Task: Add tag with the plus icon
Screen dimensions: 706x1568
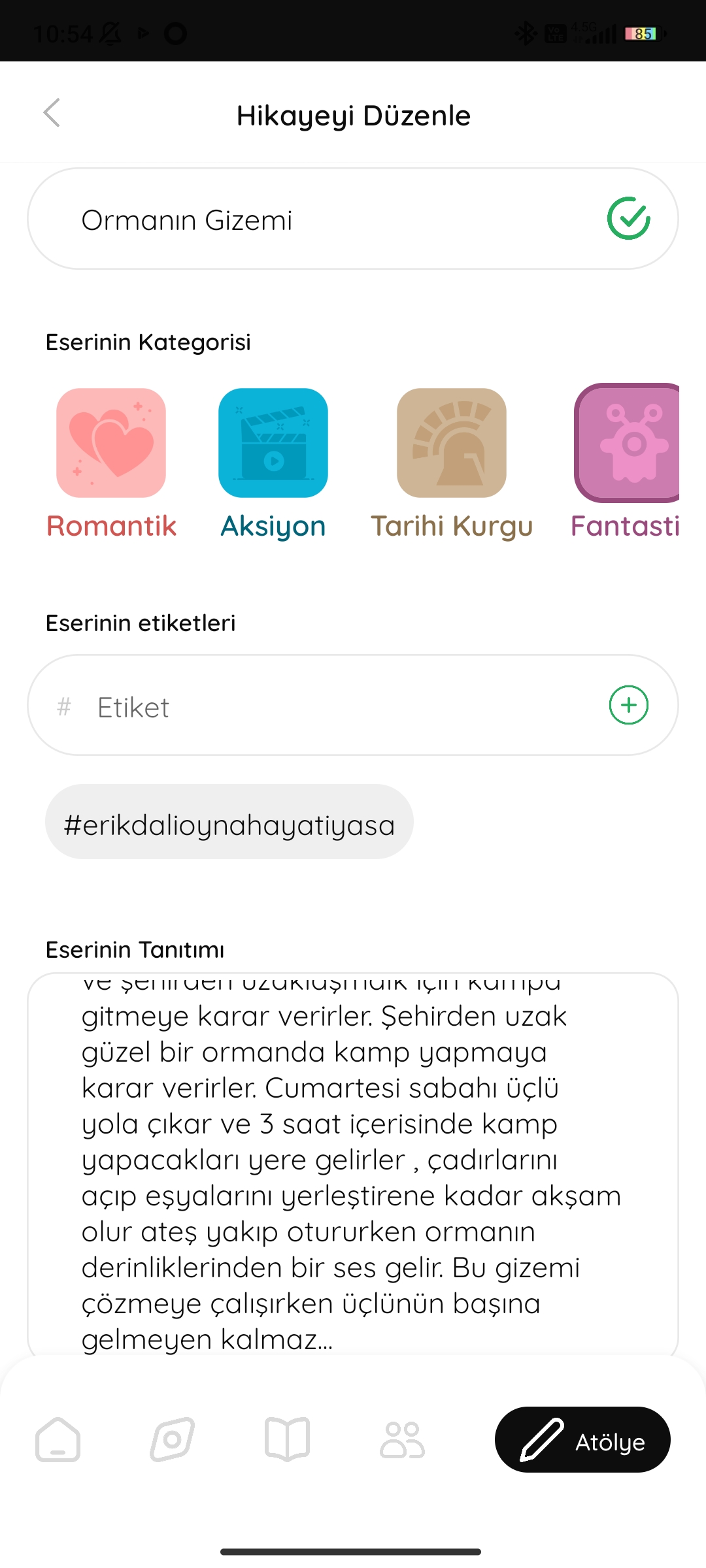Action: click(x=629, y=705)
